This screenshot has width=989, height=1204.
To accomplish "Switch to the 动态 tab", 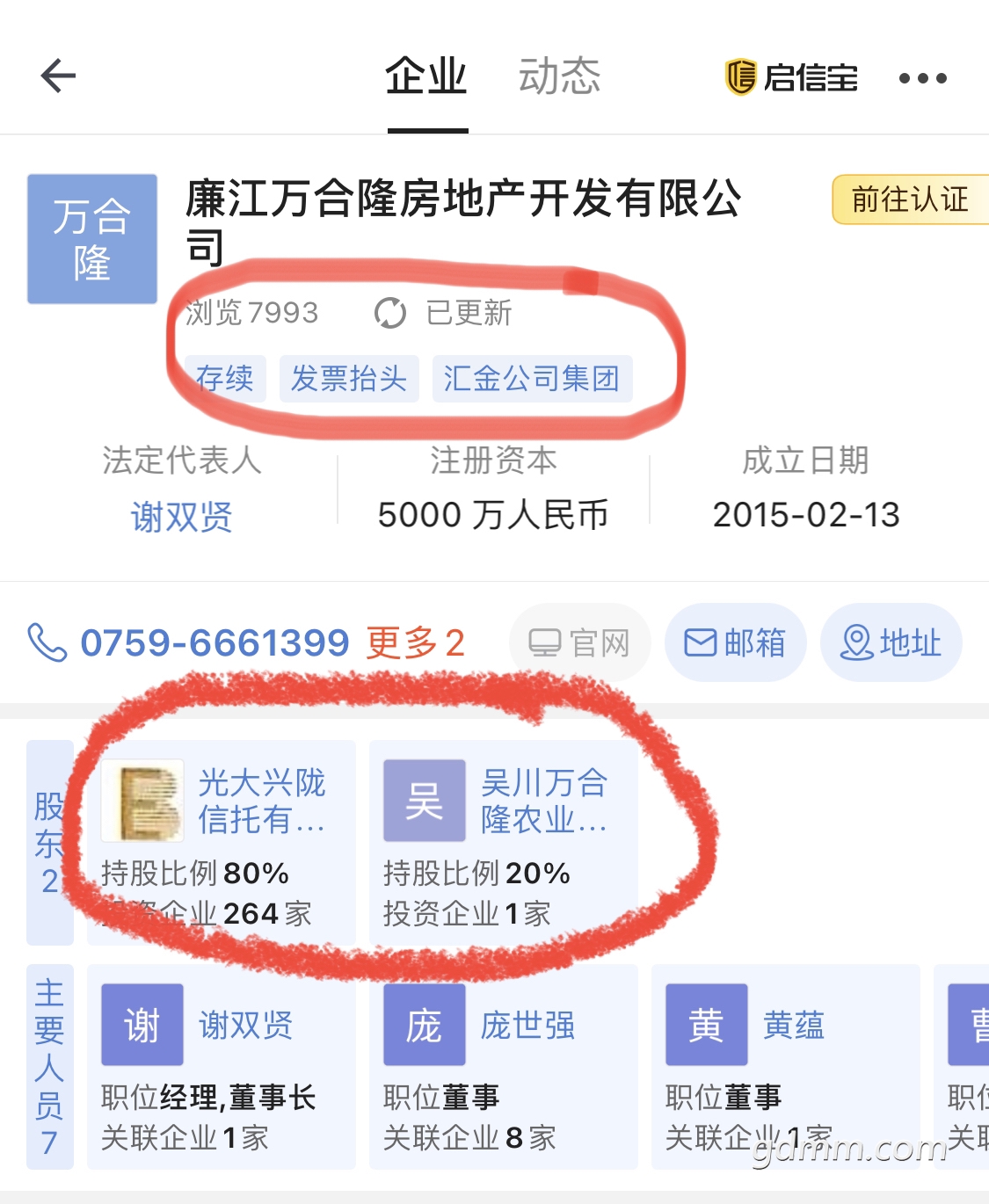I will pyautogui.click(x=558, y=76).
